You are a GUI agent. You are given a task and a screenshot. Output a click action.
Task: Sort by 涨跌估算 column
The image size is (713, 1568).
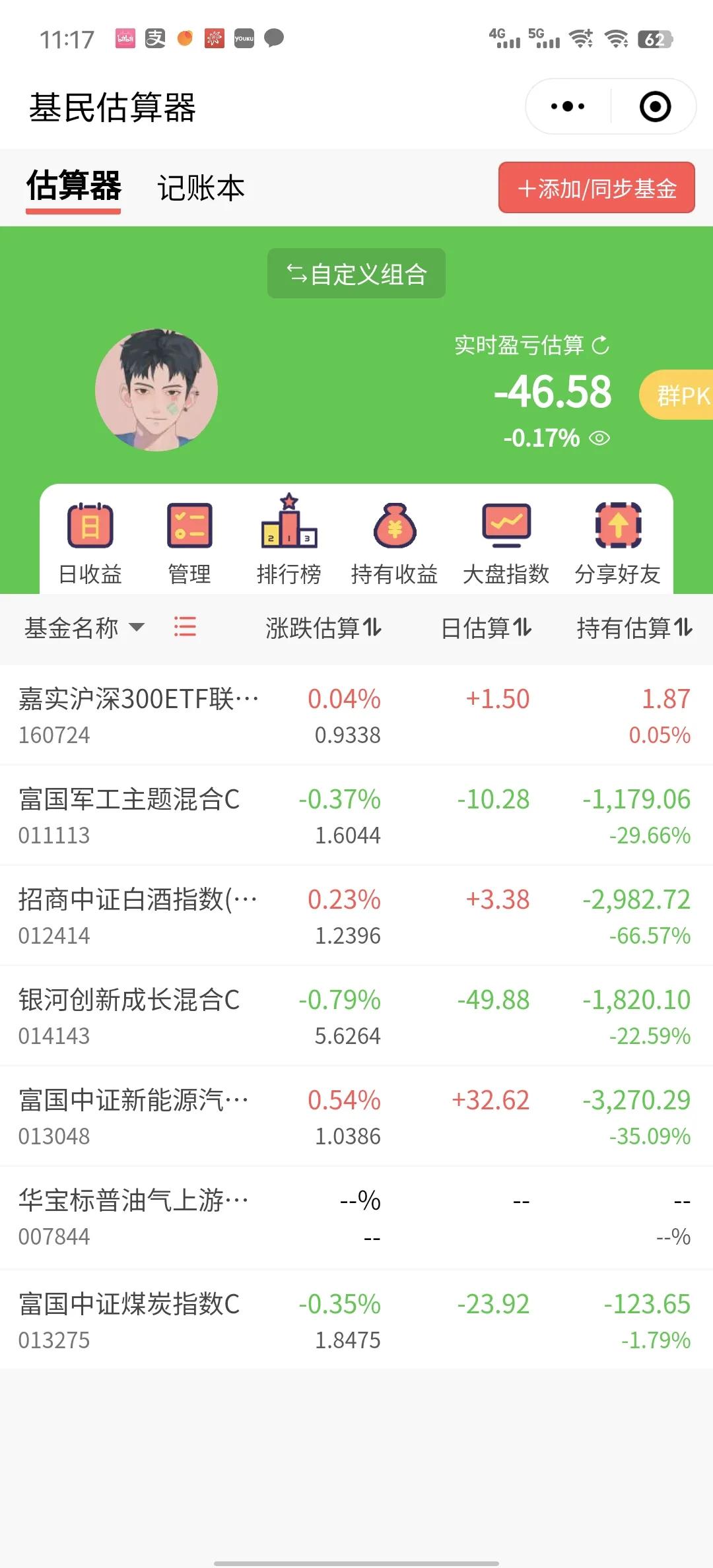[323, 628]
